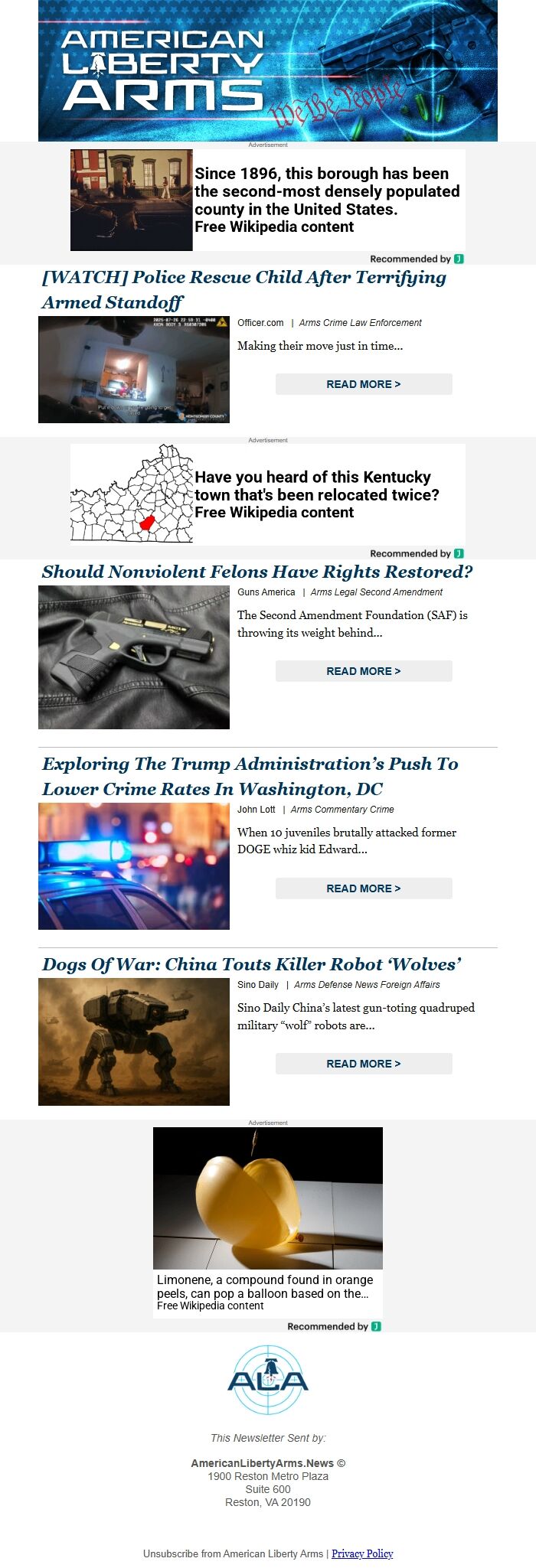Open the China killer robot wolves headline
Image resolution: width=536 pixels, height=1568 pixels.
pos(252,964)
